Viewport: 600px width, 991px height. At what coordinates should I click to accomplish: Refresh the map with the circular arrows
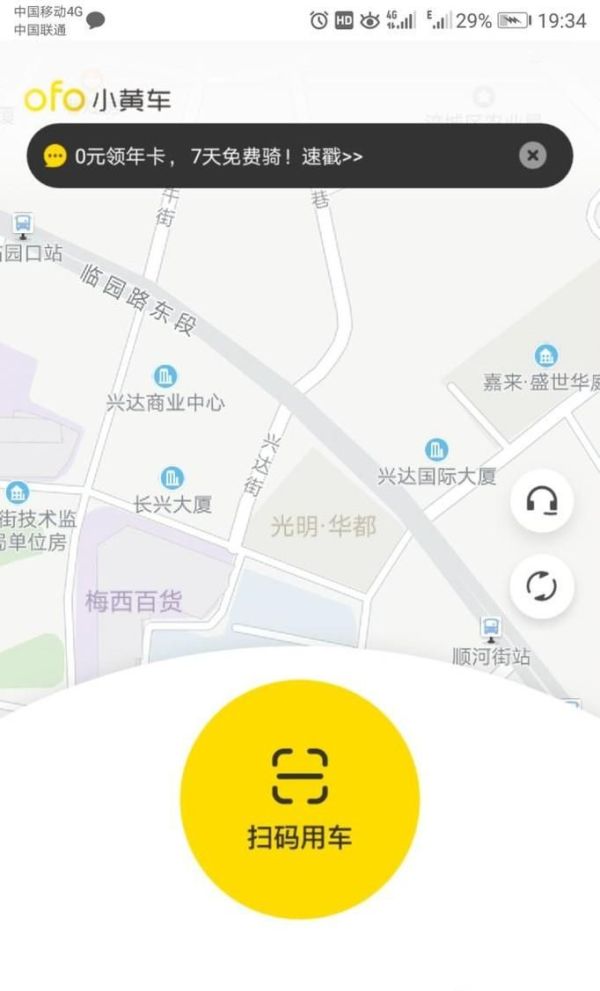tap(541, 586)
